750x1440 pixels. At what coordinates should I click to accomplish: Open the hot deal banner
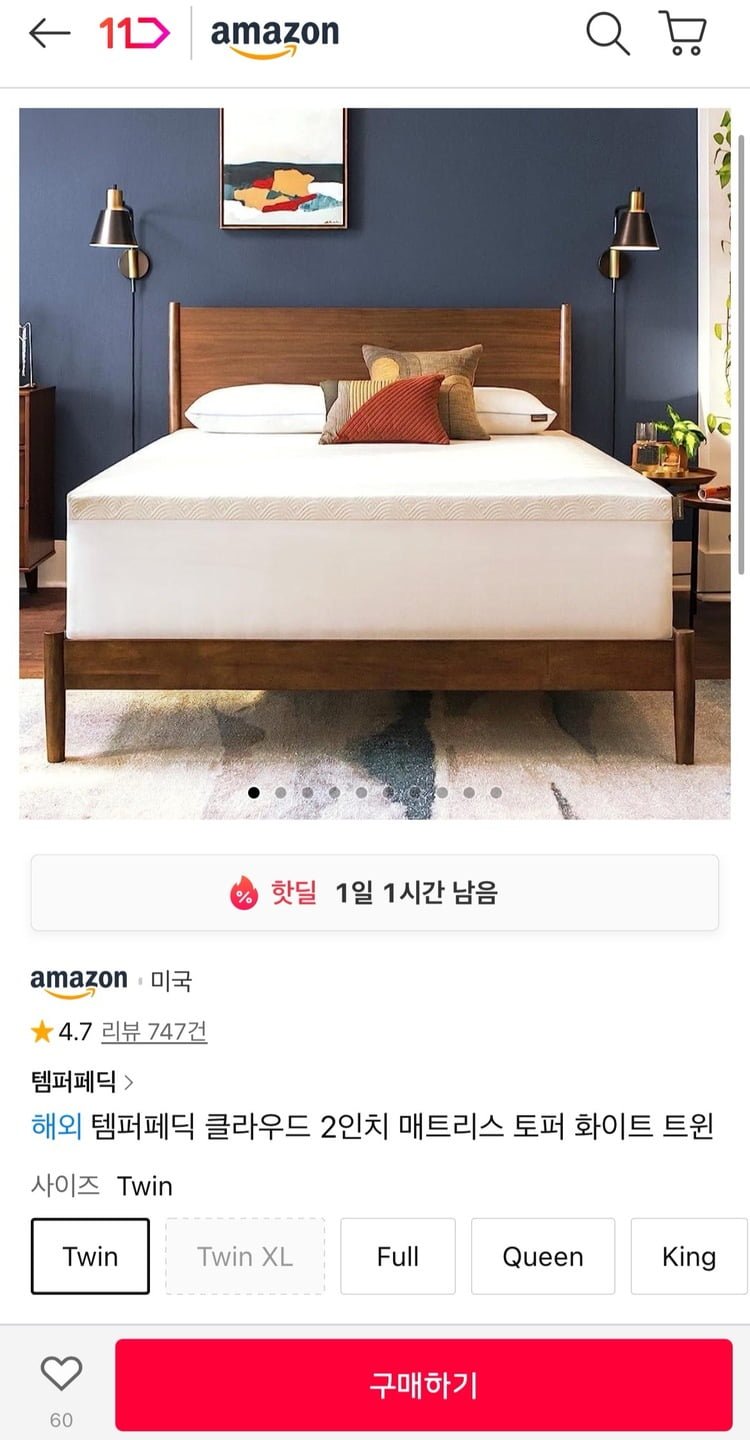(374, 892)
